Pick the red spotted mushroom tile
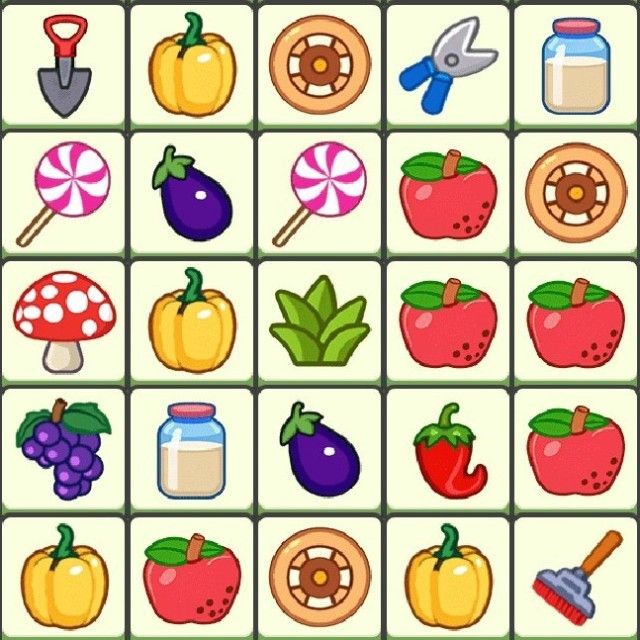 (x=63, y=321)
